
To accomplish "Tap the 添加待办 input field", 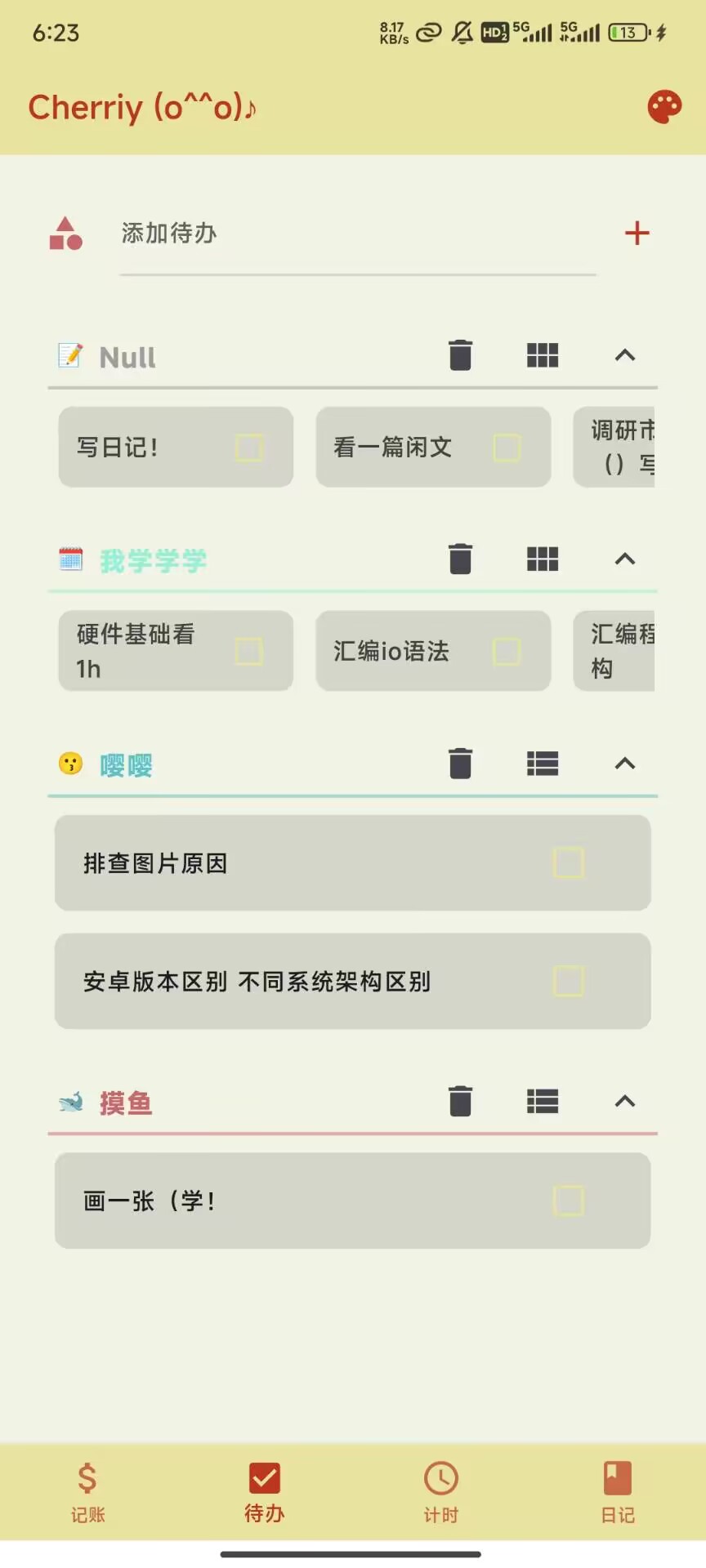I will click(x=358, y=234).
